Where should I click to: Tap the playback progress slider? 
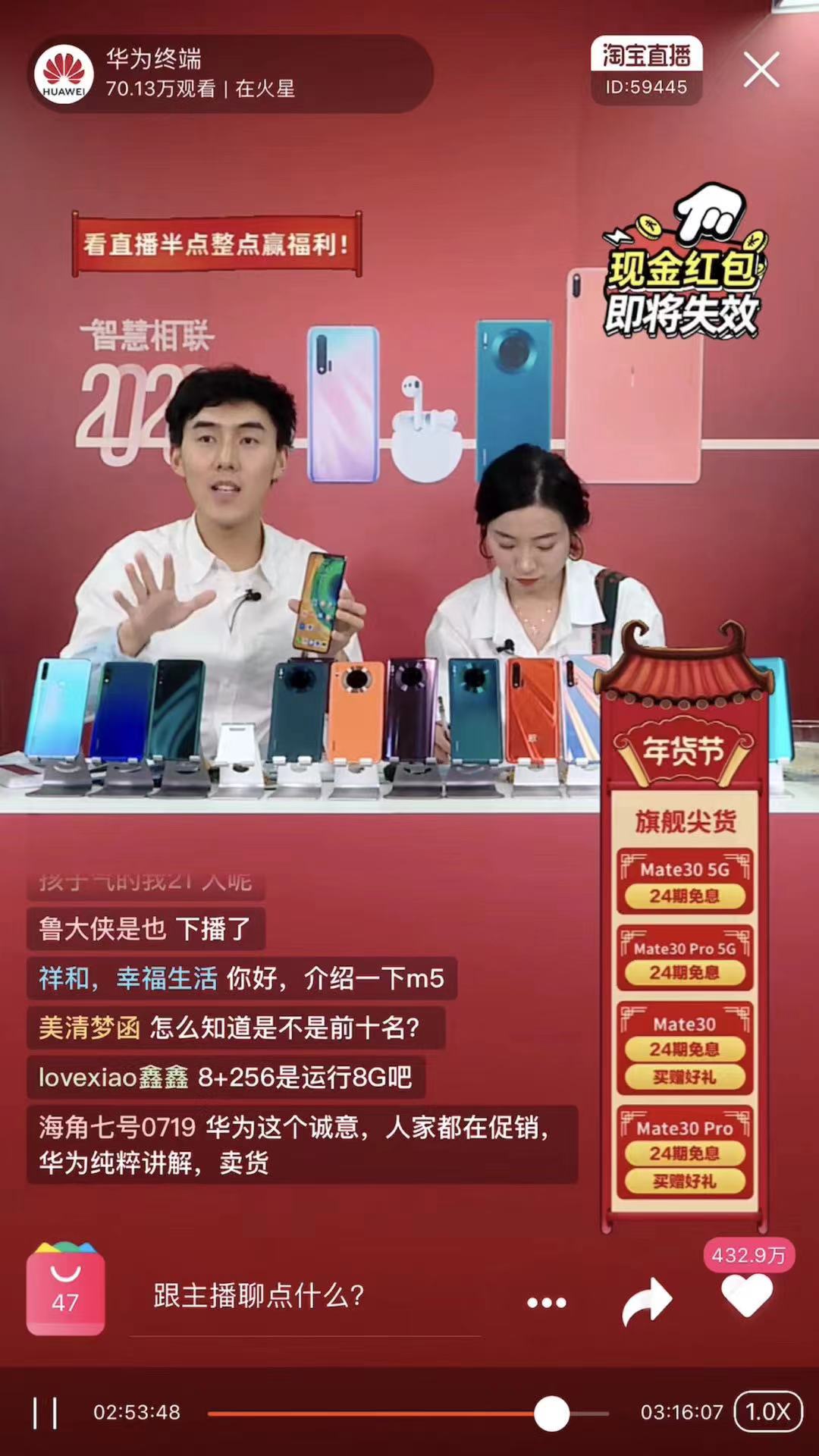click(551, 1414)
